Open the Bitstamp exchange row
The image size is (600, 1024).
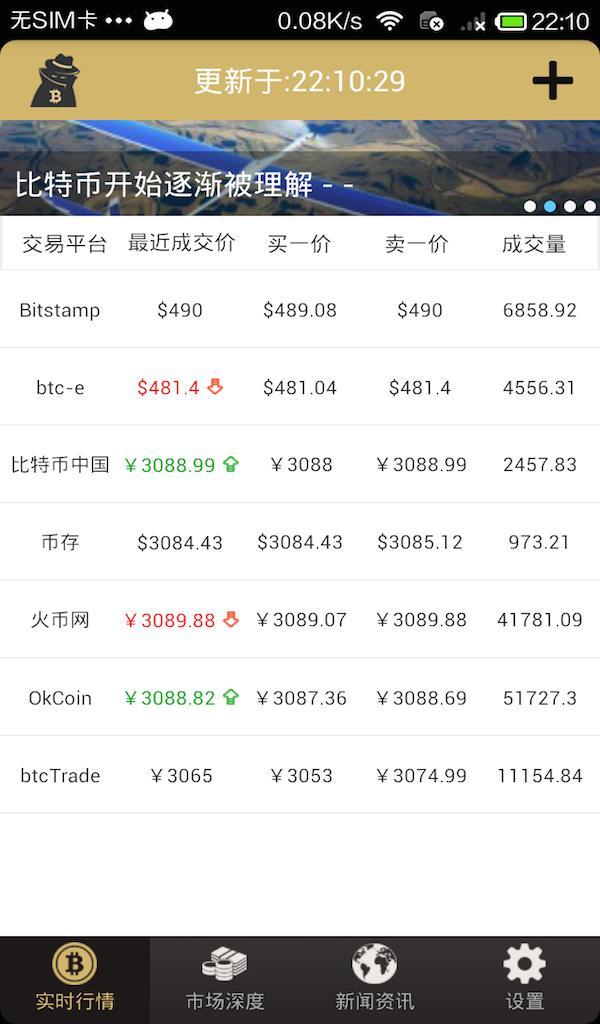(300, 310)
